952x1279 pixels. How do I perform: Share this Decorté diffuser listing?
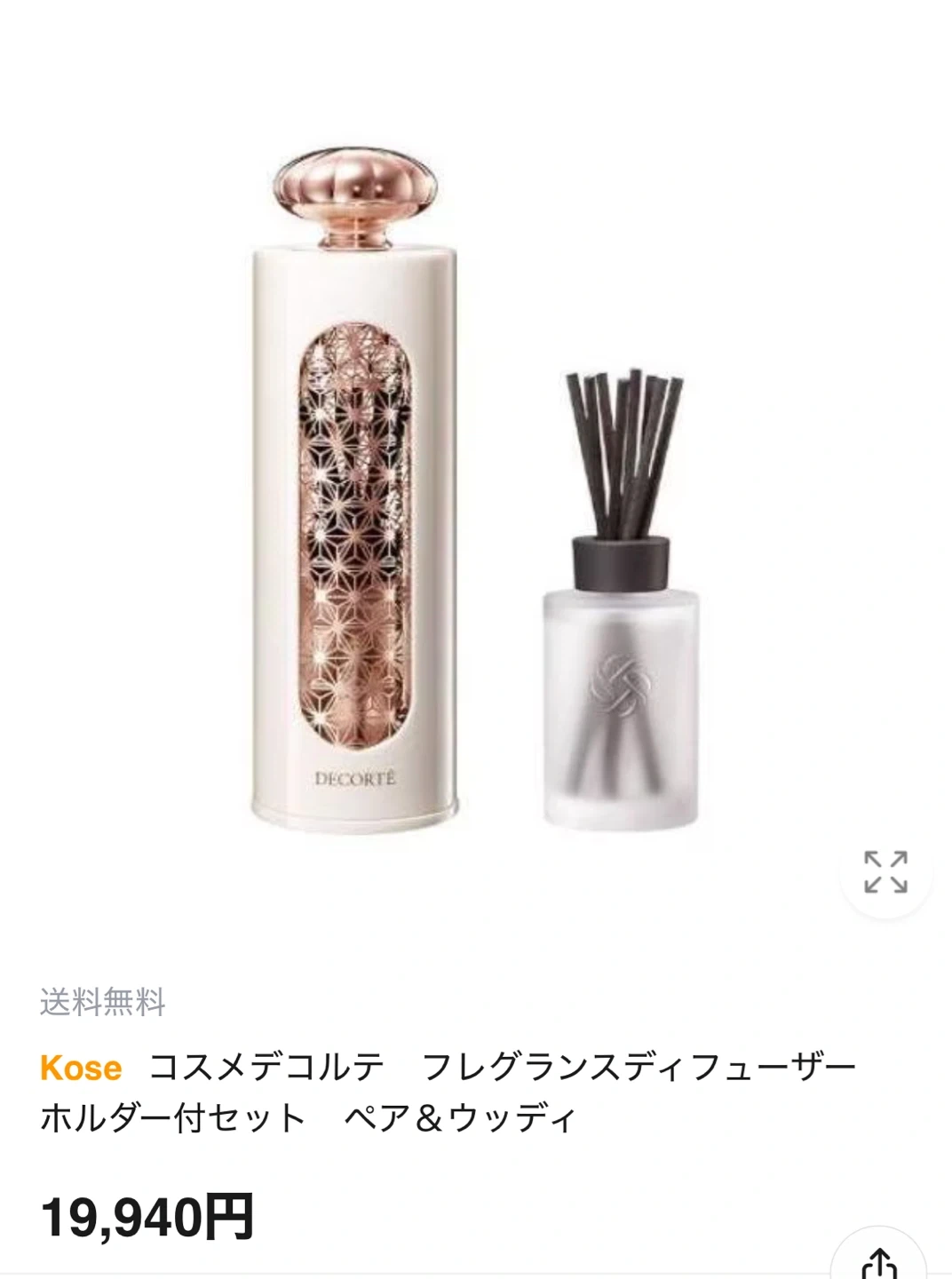point(879,1261)
